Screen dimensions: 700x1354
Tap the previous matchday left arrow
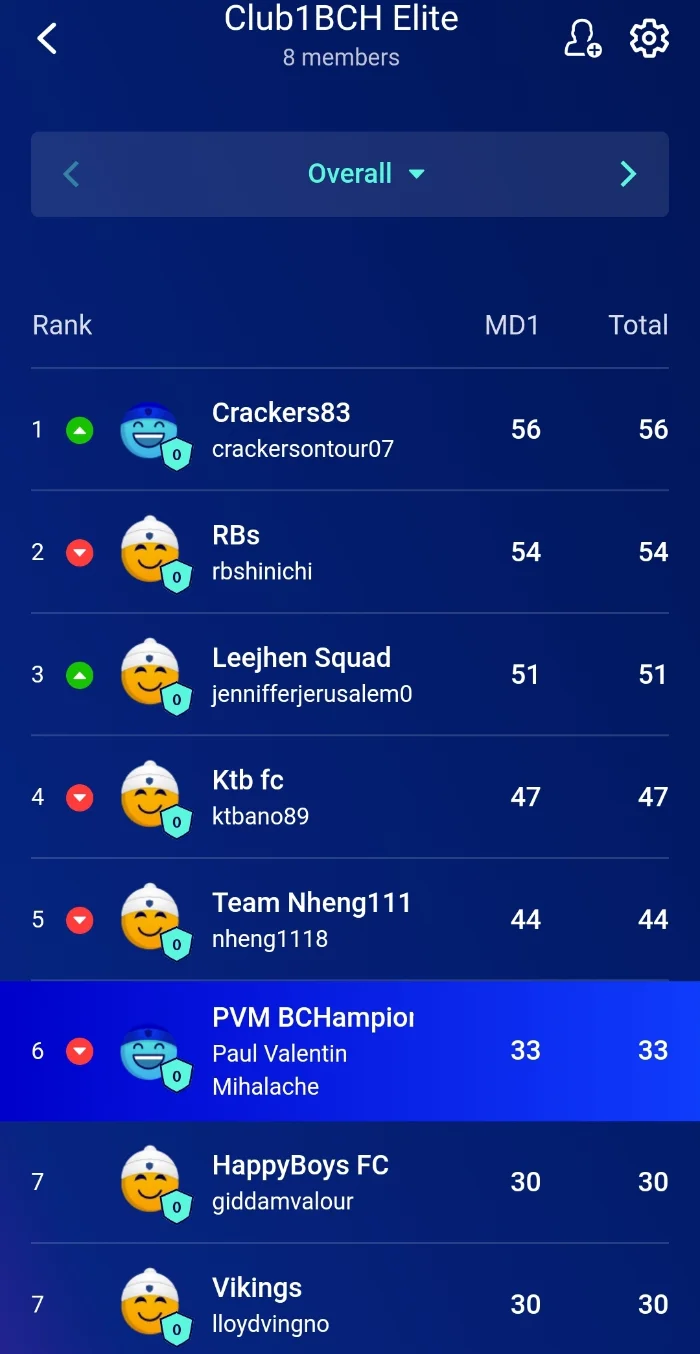coord(71,174)
